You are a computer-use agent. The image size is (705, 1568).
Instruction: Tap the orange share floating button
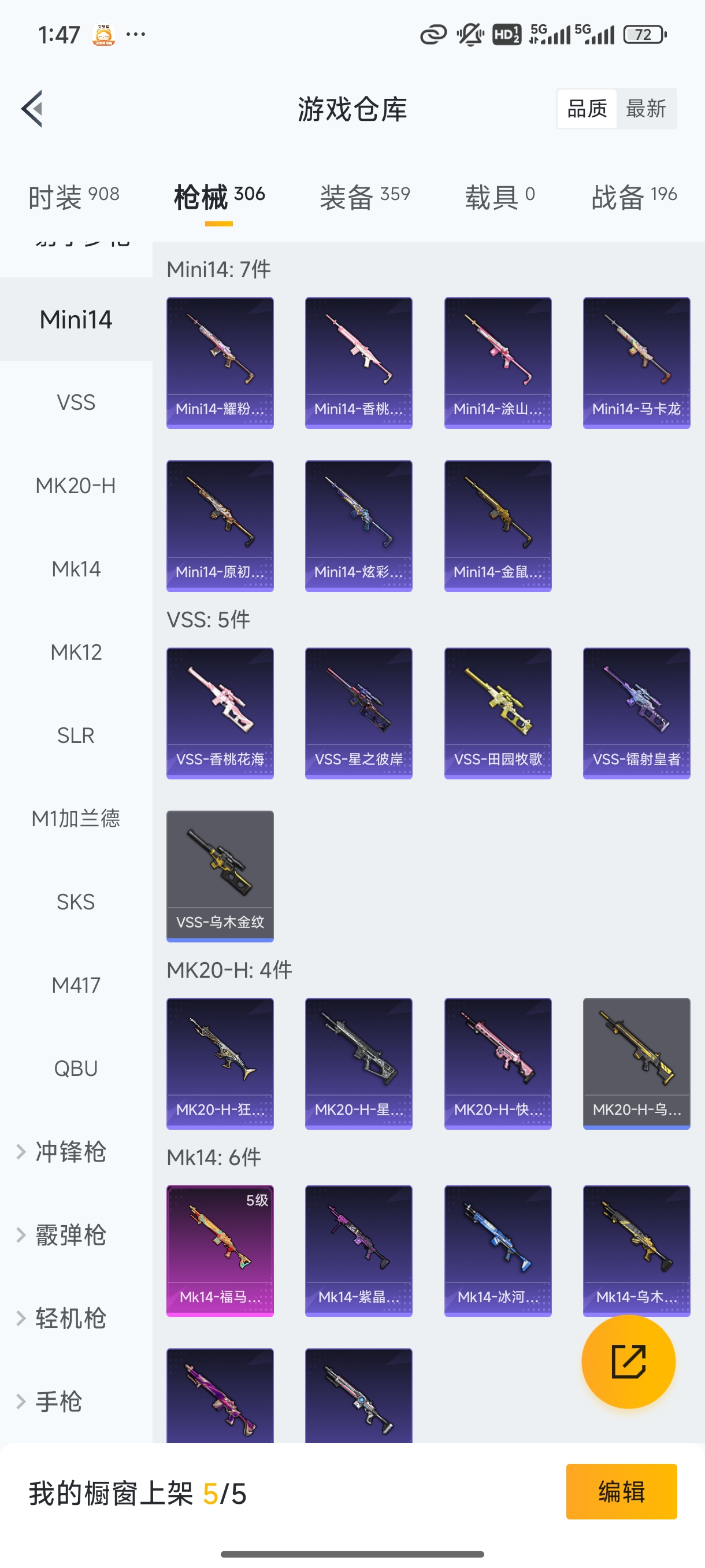628,1361
